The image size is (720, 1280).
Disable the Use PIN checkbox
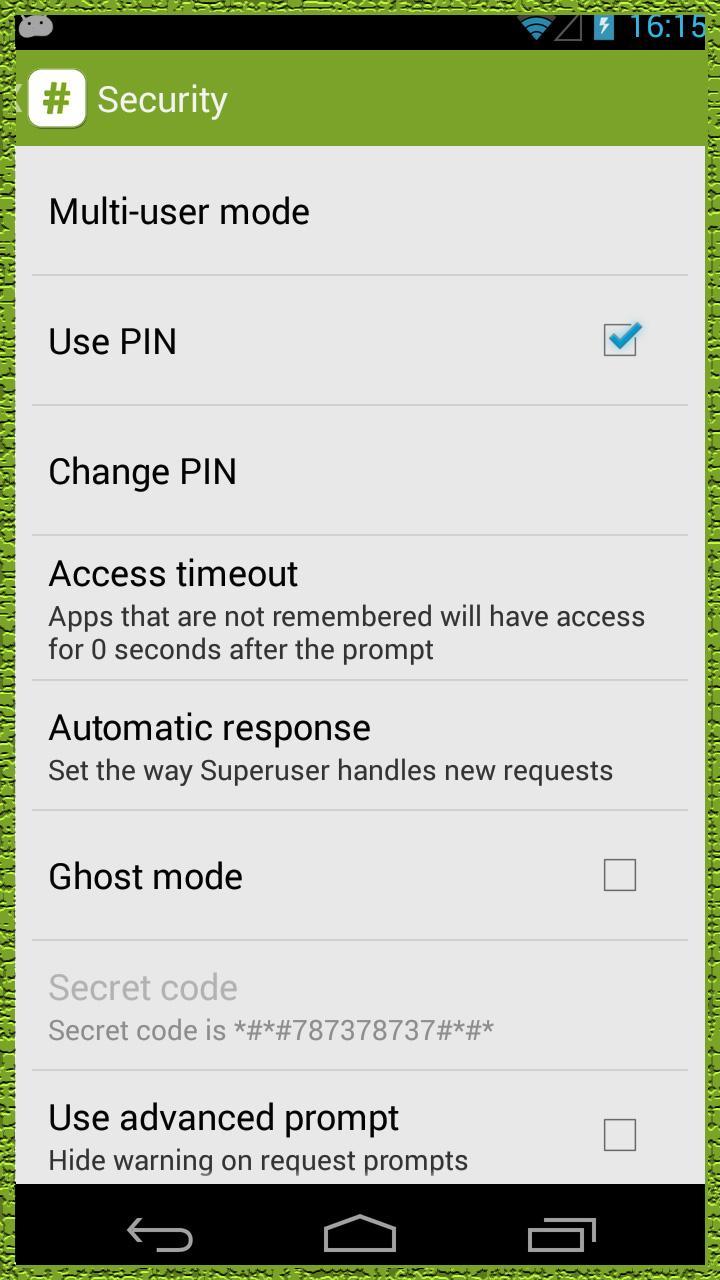click(x=620, y=340)
